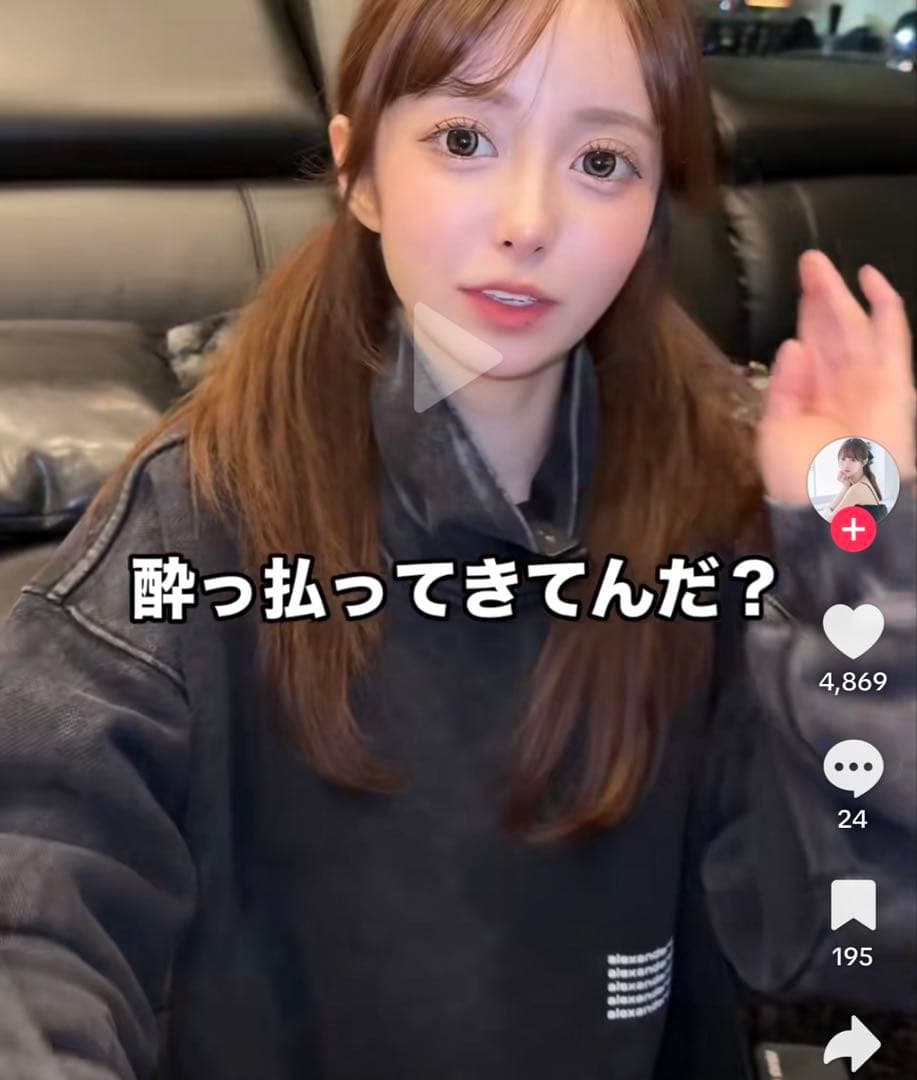Follow the creator with the red plus

click(x=853, y=530)
